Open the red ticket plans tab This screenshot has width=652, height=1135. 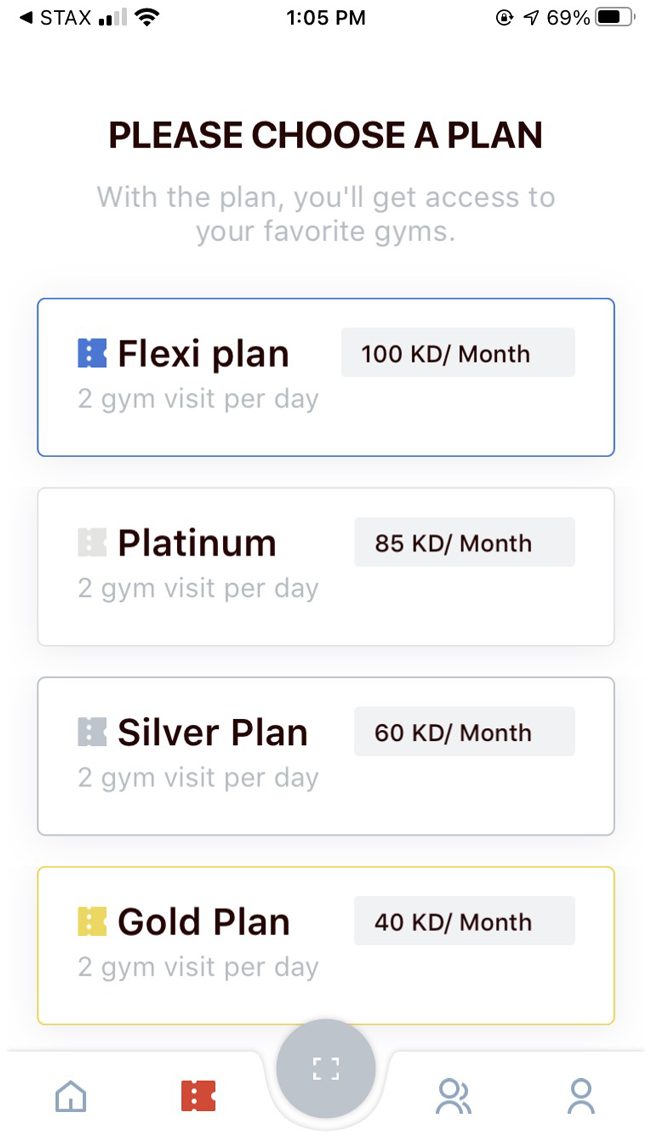198,1096
